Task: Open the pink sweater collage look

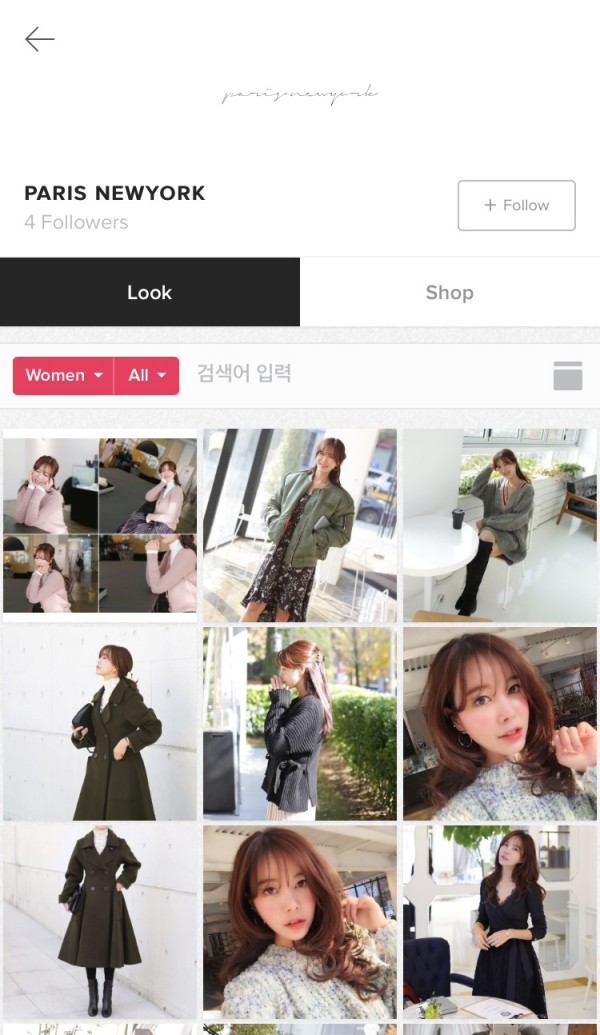Action: coord(100,525)
